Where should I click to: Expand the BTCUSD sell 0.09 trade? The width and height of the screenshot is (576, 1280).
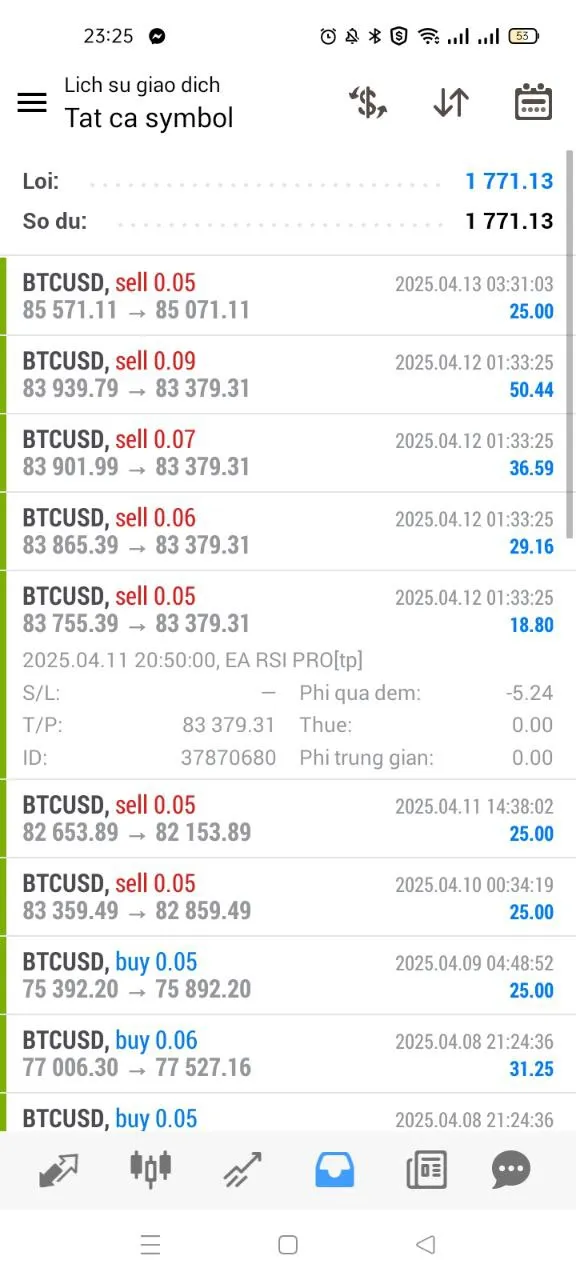288,375
